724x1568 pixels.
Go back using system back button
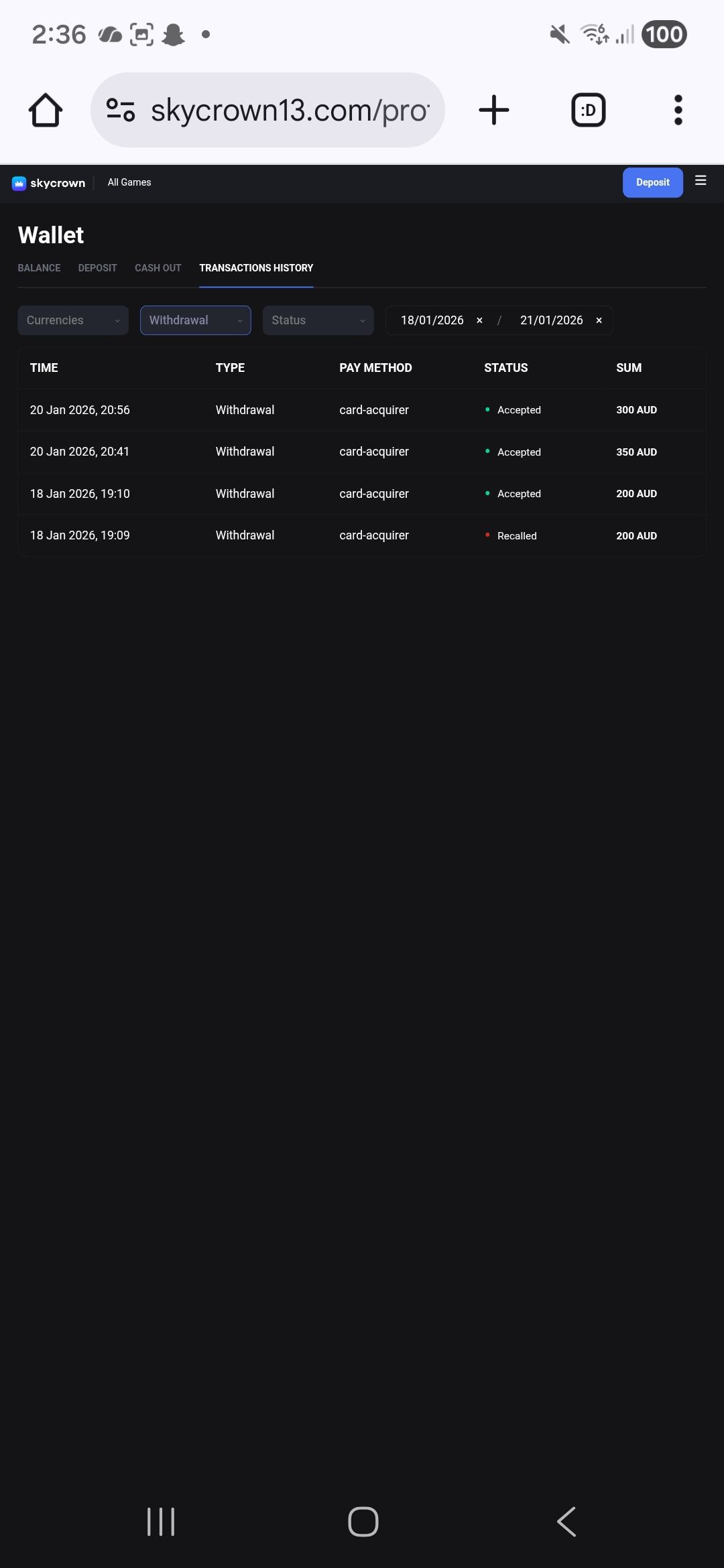566,1521
